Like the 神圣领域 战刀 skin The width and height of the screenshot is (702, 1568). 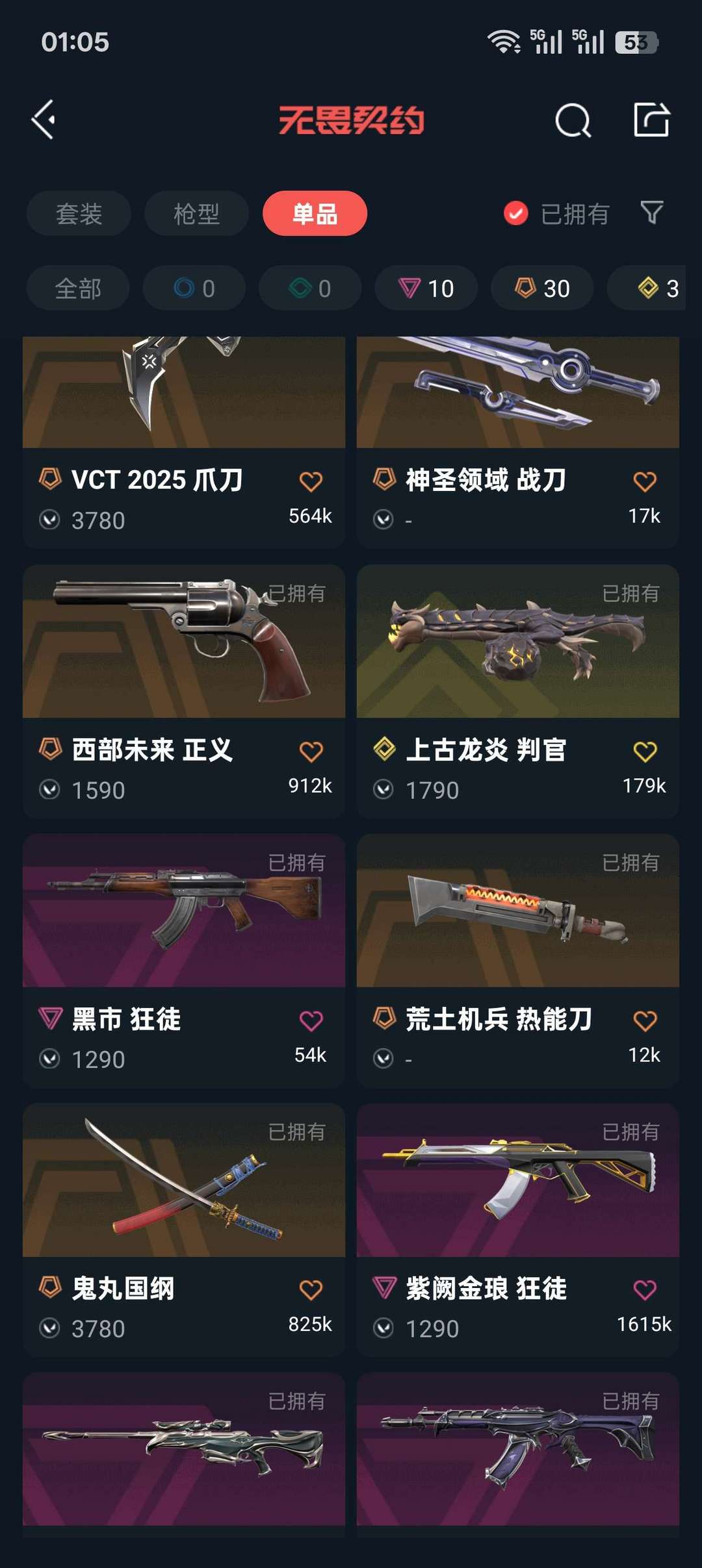[644, 481]
